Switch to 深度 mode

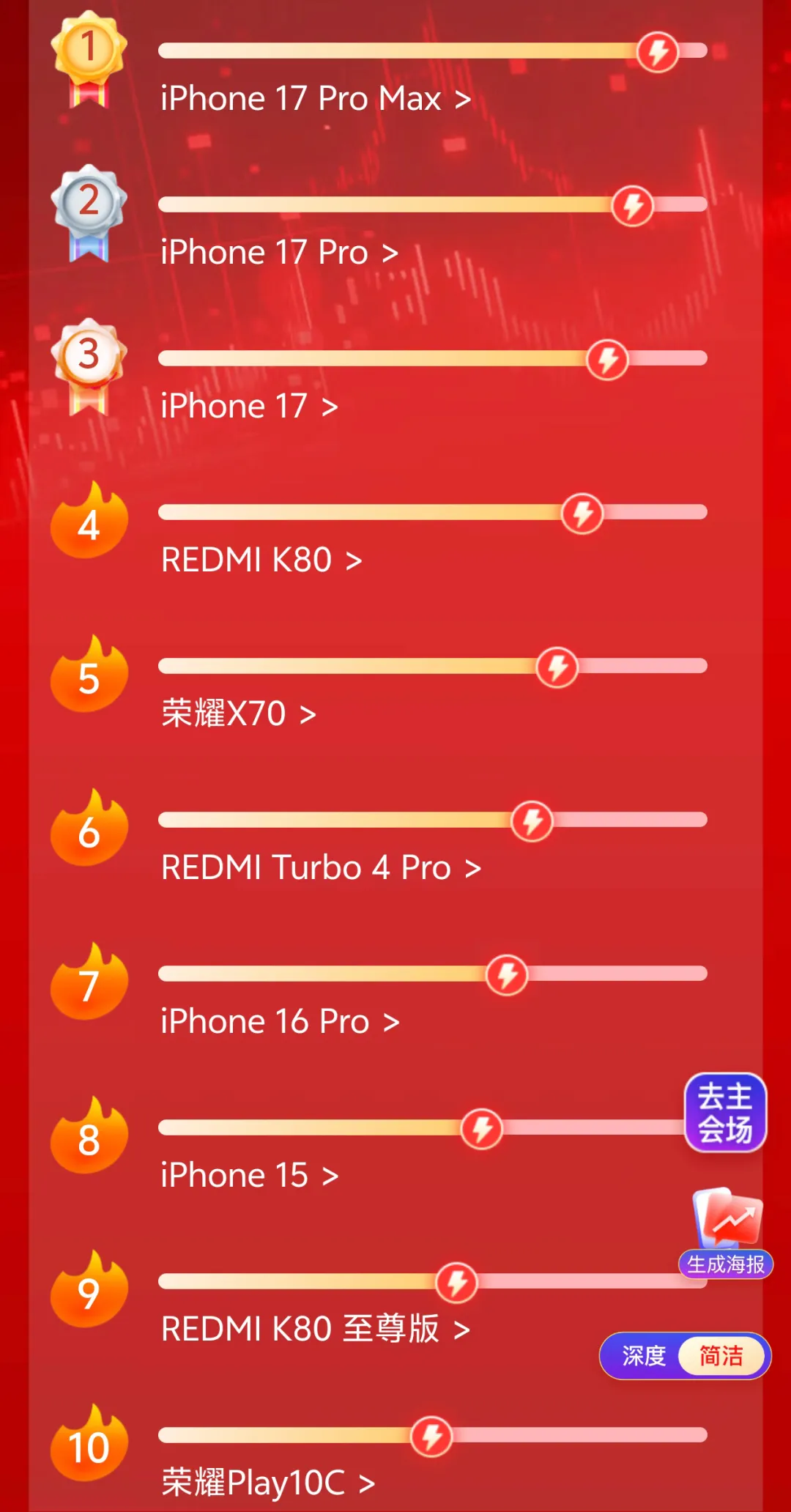644,1356
